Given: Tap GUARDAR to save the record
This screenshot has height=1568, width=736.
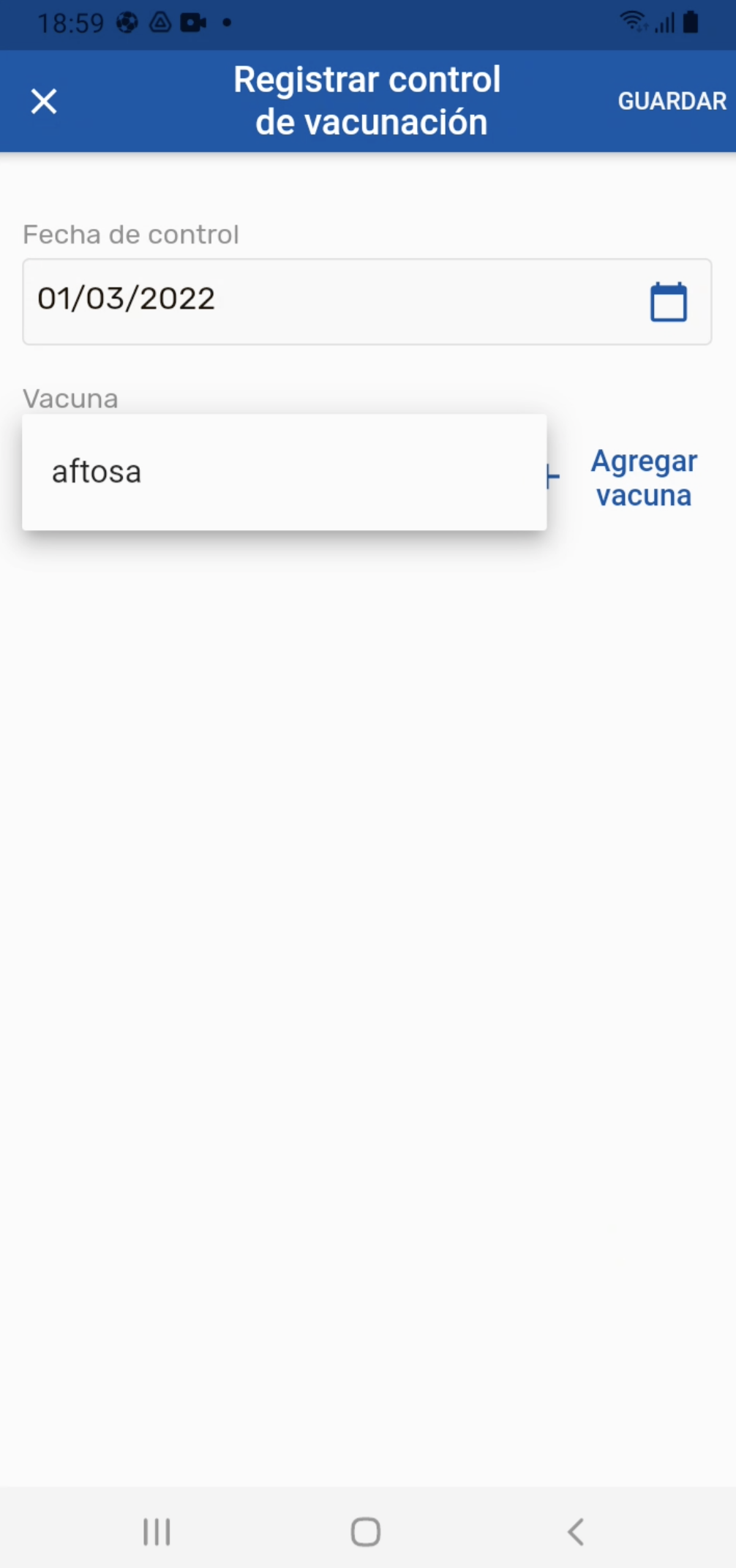Looking at the screenshot, I should tap(672, 101).
